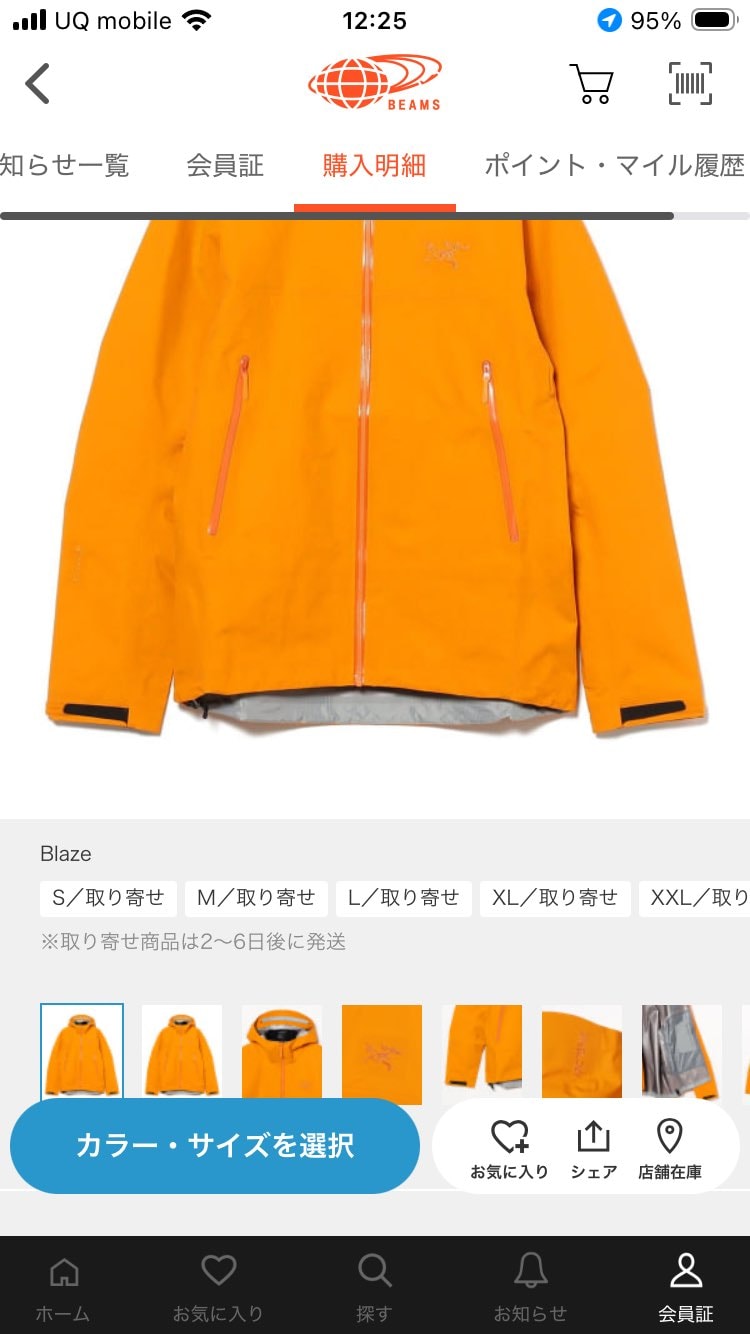Go home using the ホーム icon
The width and height of the screenshot is (750, 1334).
pos(62,1285)
